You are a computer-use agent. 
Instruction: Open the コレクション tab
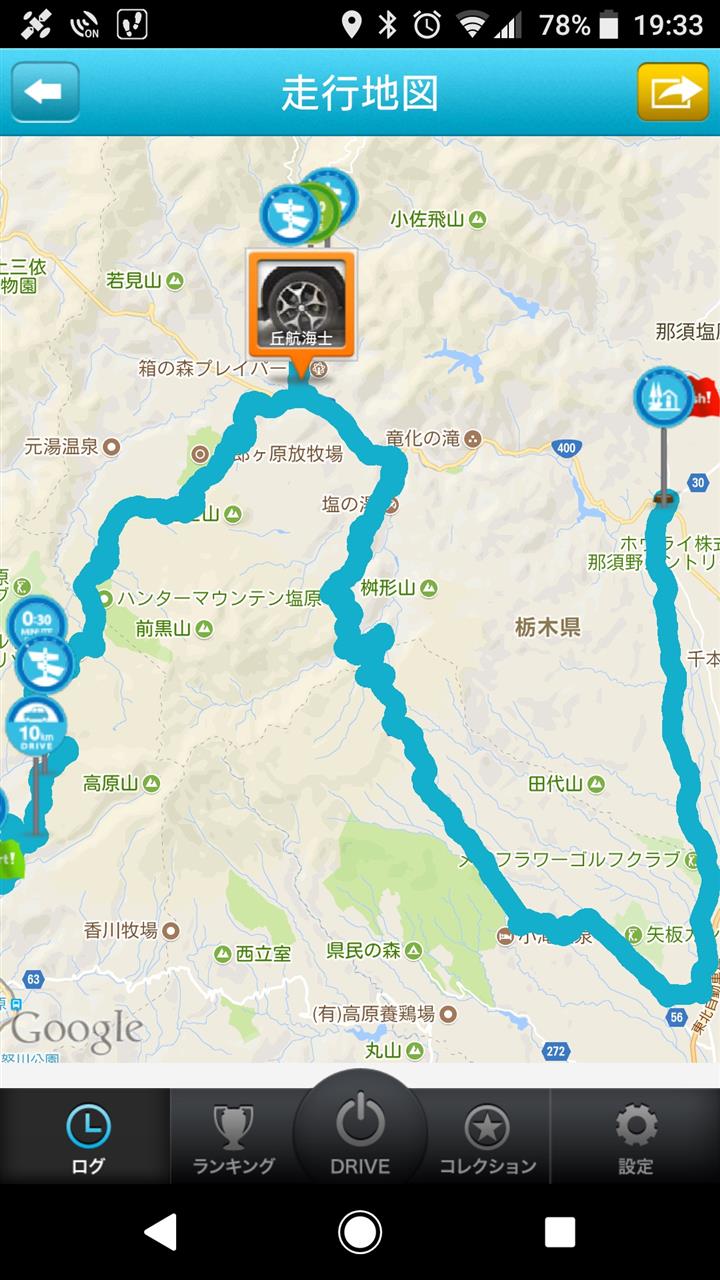(x=487, y=1136)
